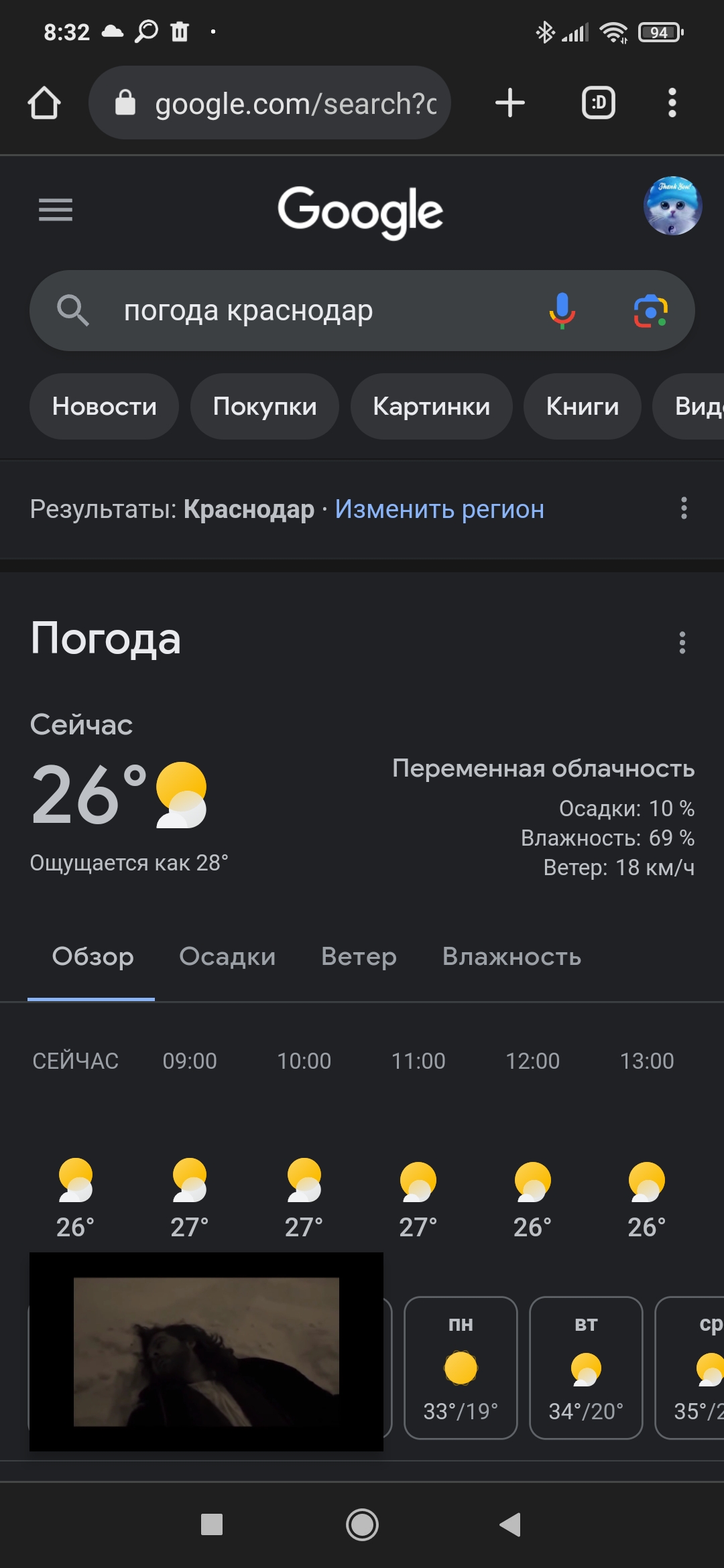Image resolution: width=724 pixels, height=1568 pixels.
Task: Switch to the Осадки tab
Action: [227, 958]
